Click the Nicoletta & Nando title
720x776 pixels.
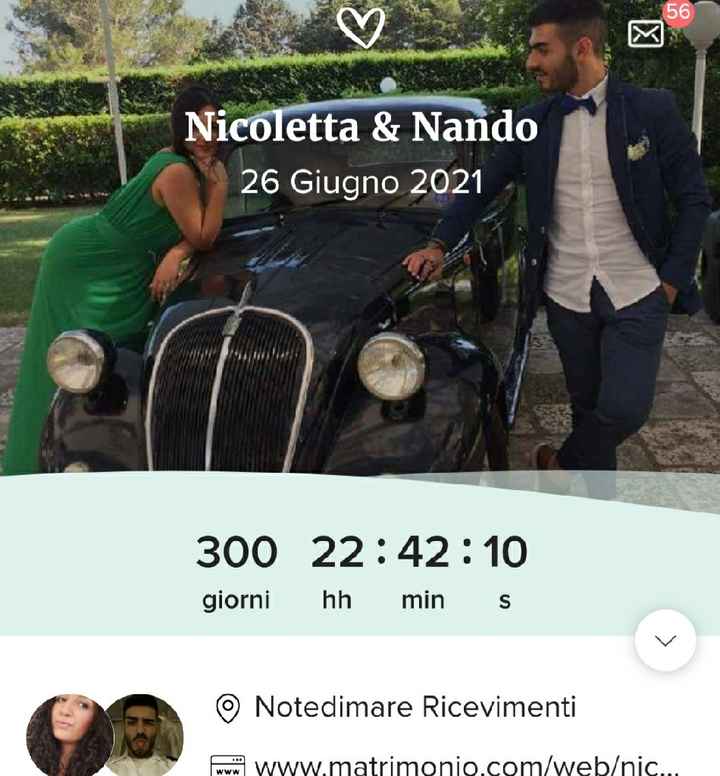tap(361, 126)
